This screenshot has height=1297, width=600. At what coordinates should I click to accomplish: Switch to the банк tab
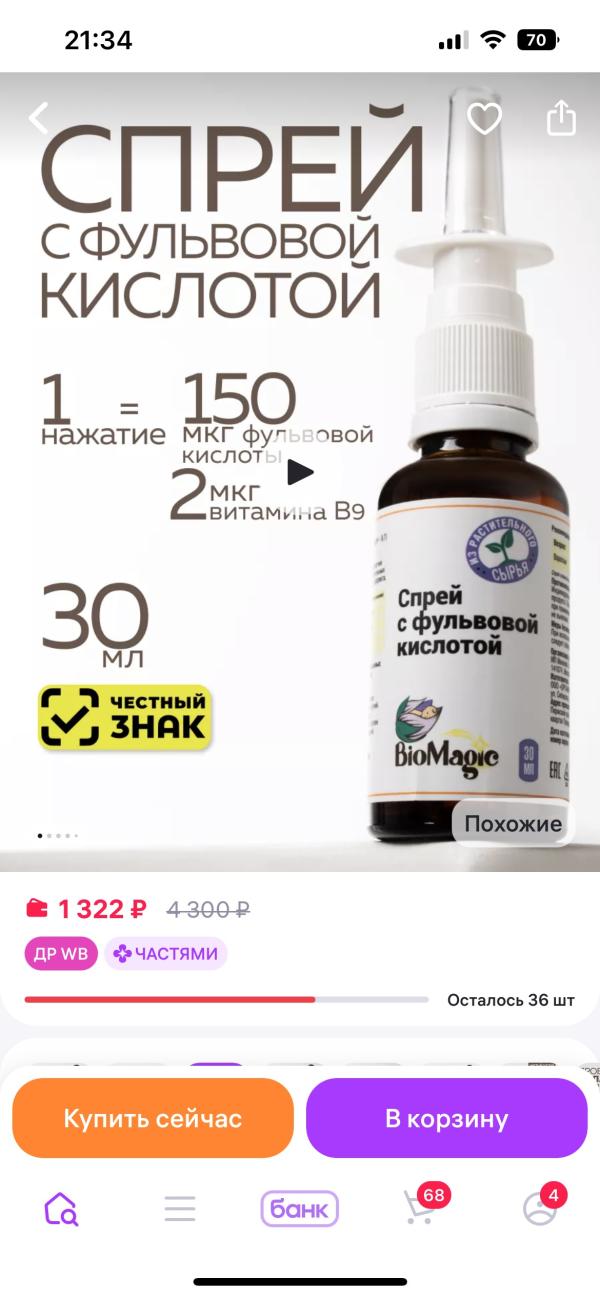coord(300,1209)
